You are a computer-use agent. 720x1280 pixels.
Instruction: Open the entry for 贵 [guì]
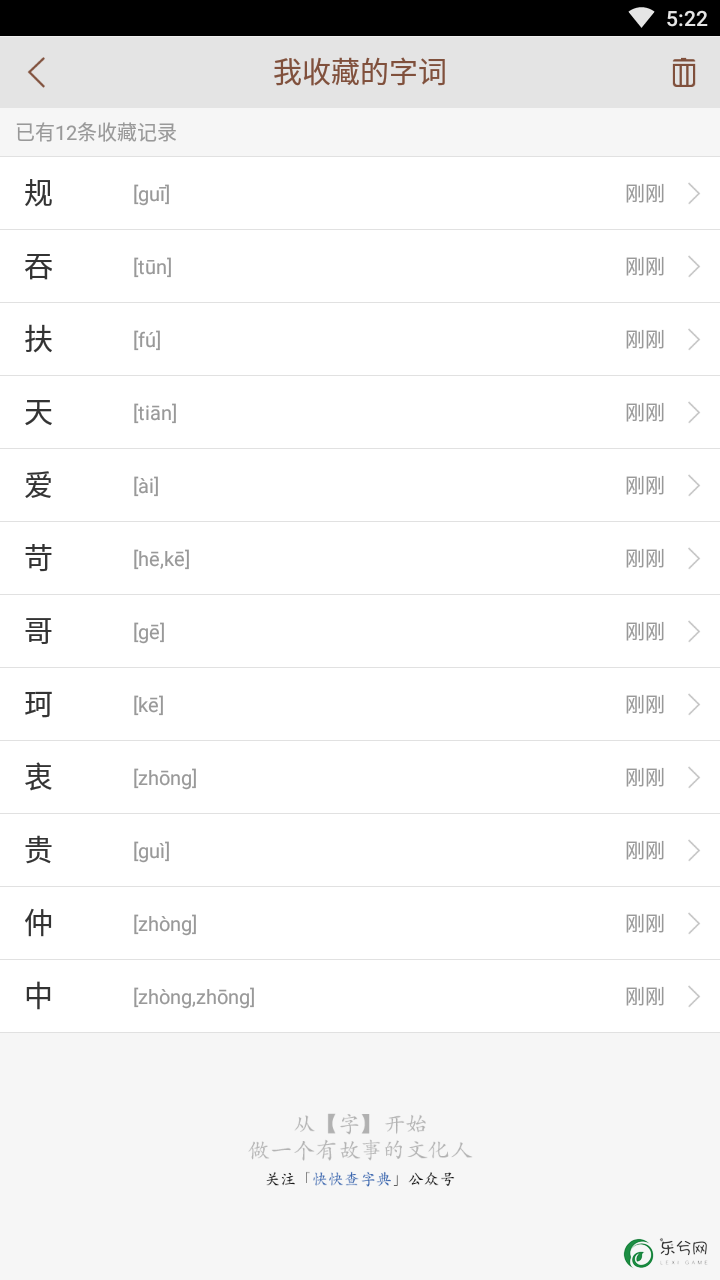pyautogui.click(x=360, y=850)
